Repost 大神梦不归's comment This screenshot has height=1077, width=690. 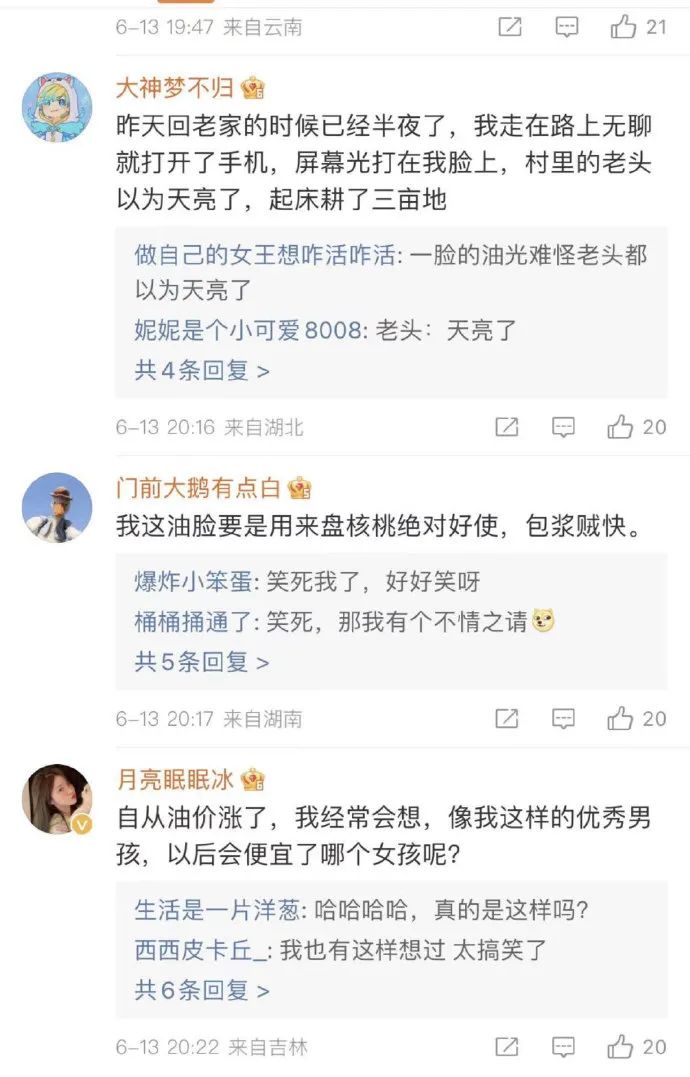pos(507,428)
